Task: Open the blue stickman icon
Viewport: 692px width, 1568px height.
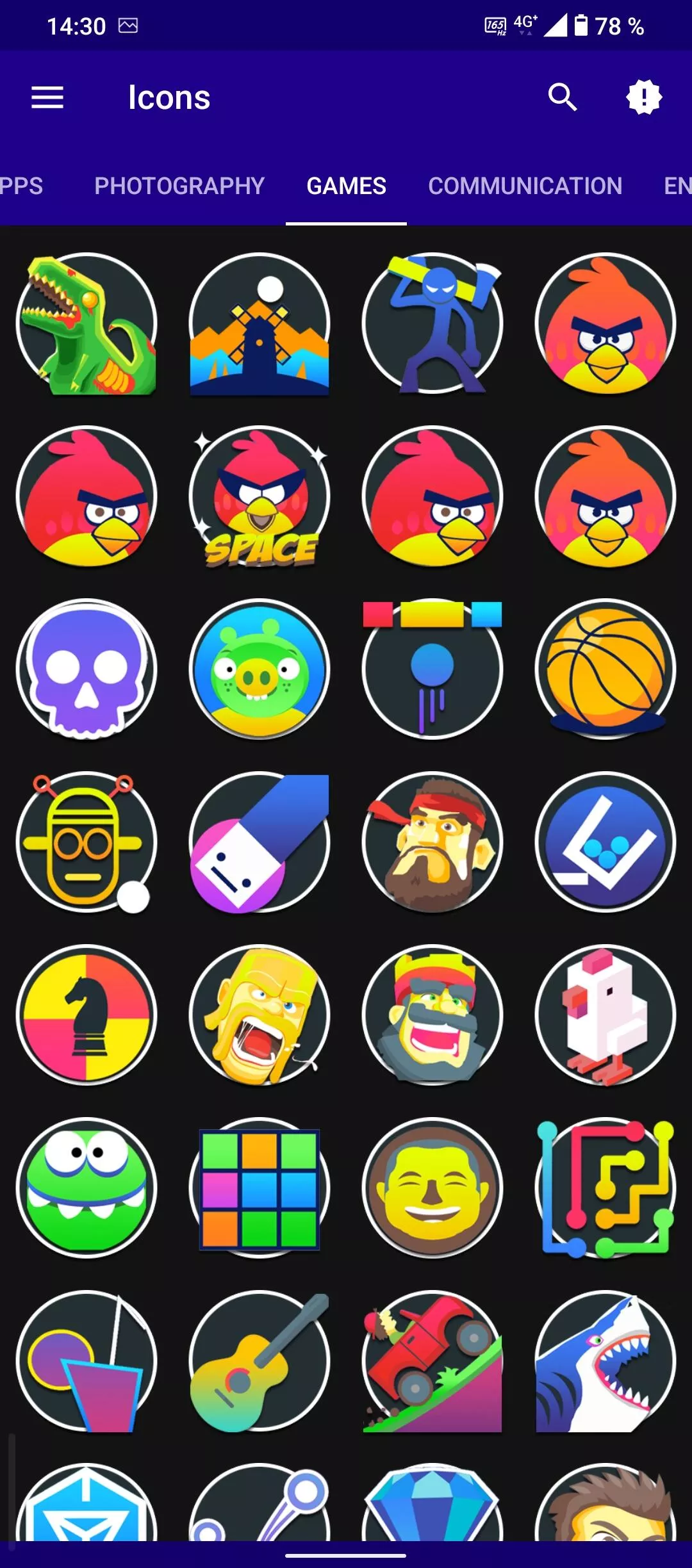Action: click(432, 323)
